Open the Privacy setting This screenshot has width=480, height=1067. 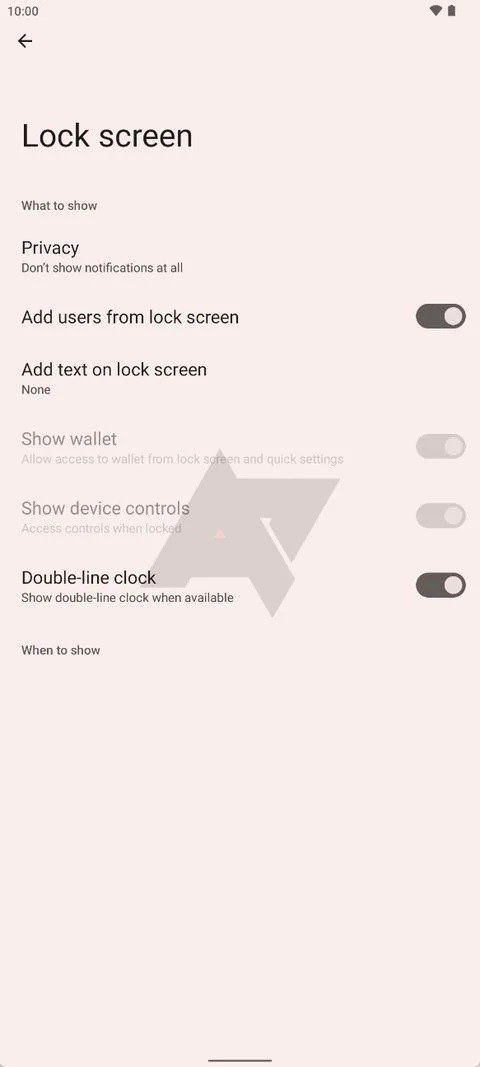point(240,257)
